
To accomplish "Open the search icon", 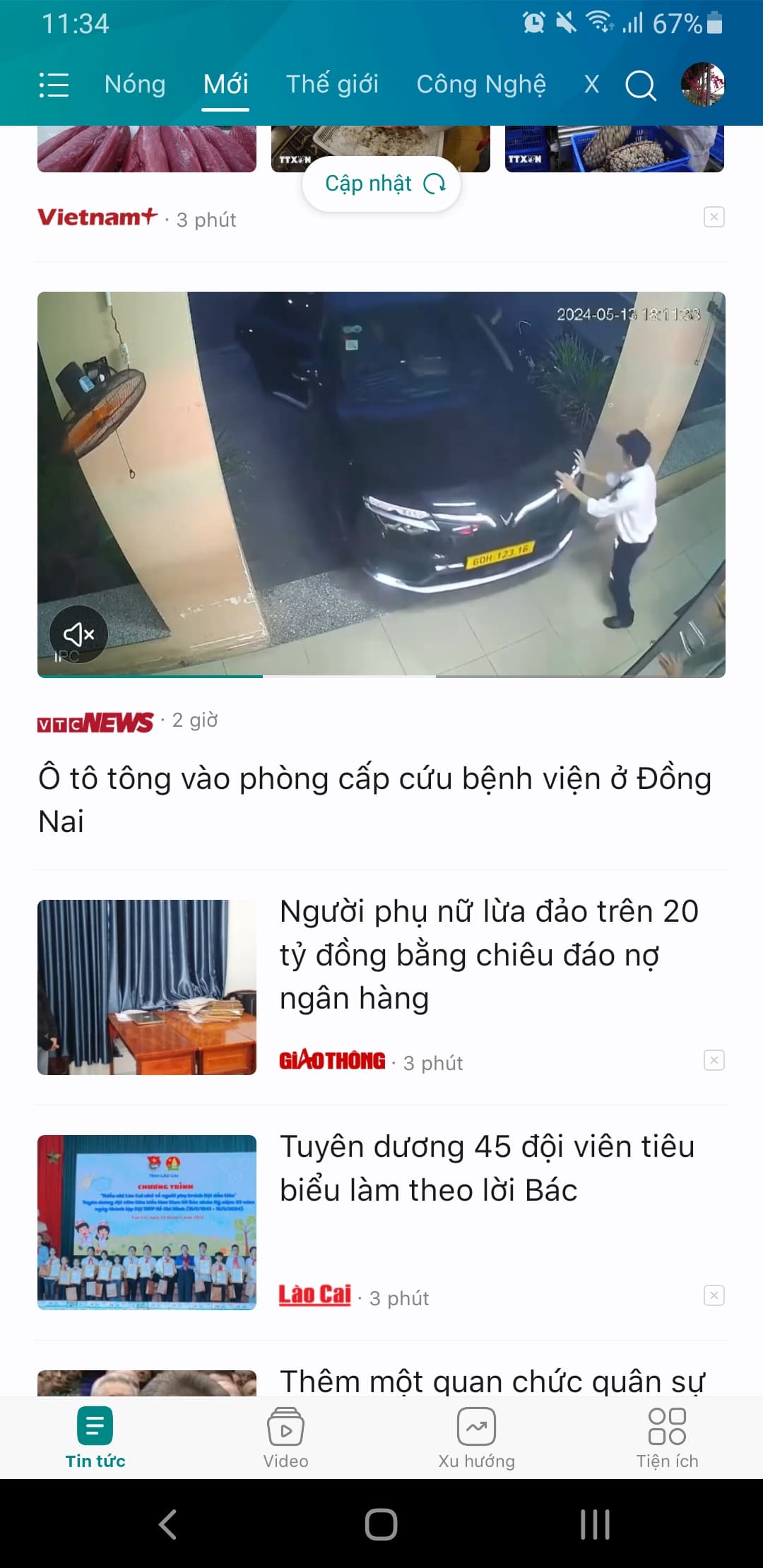I will tap(641, 86).
